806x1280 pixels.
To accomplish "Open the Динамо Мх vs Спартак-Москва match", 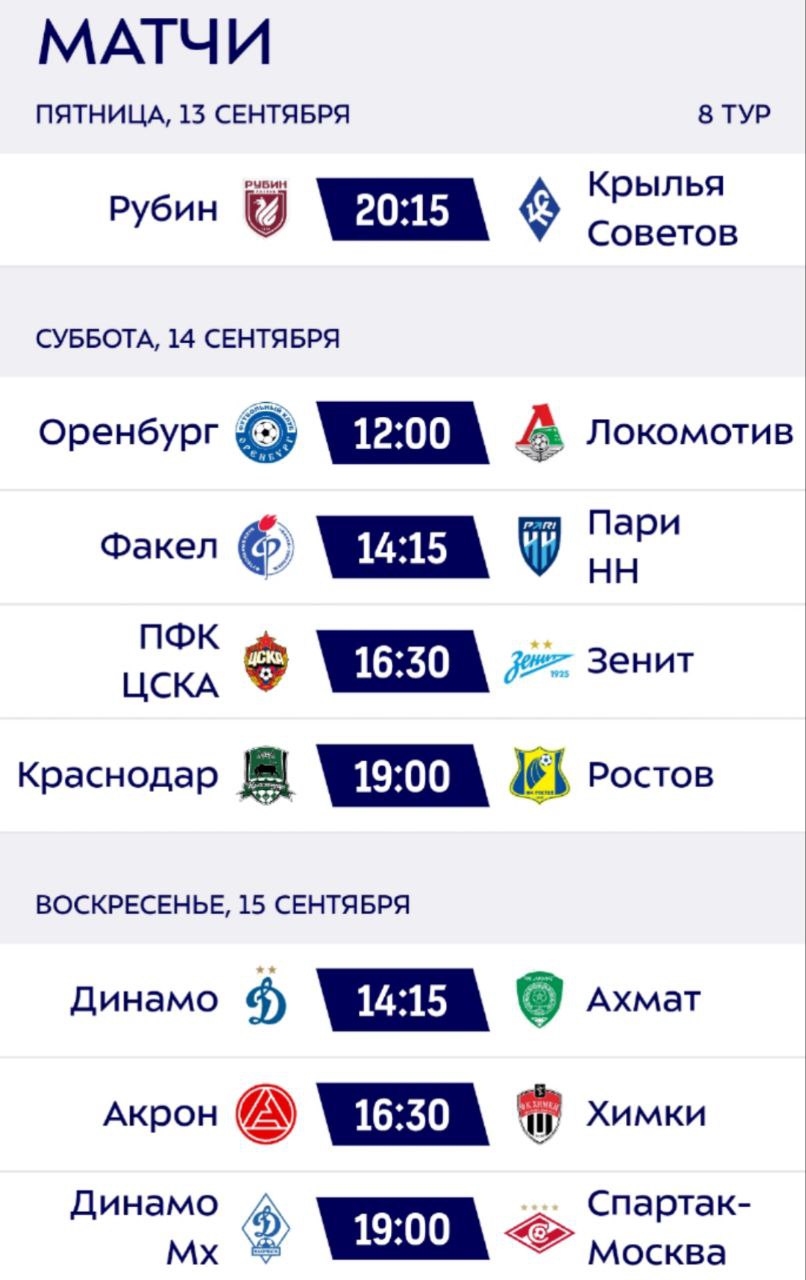I will tap(402, 1228).
